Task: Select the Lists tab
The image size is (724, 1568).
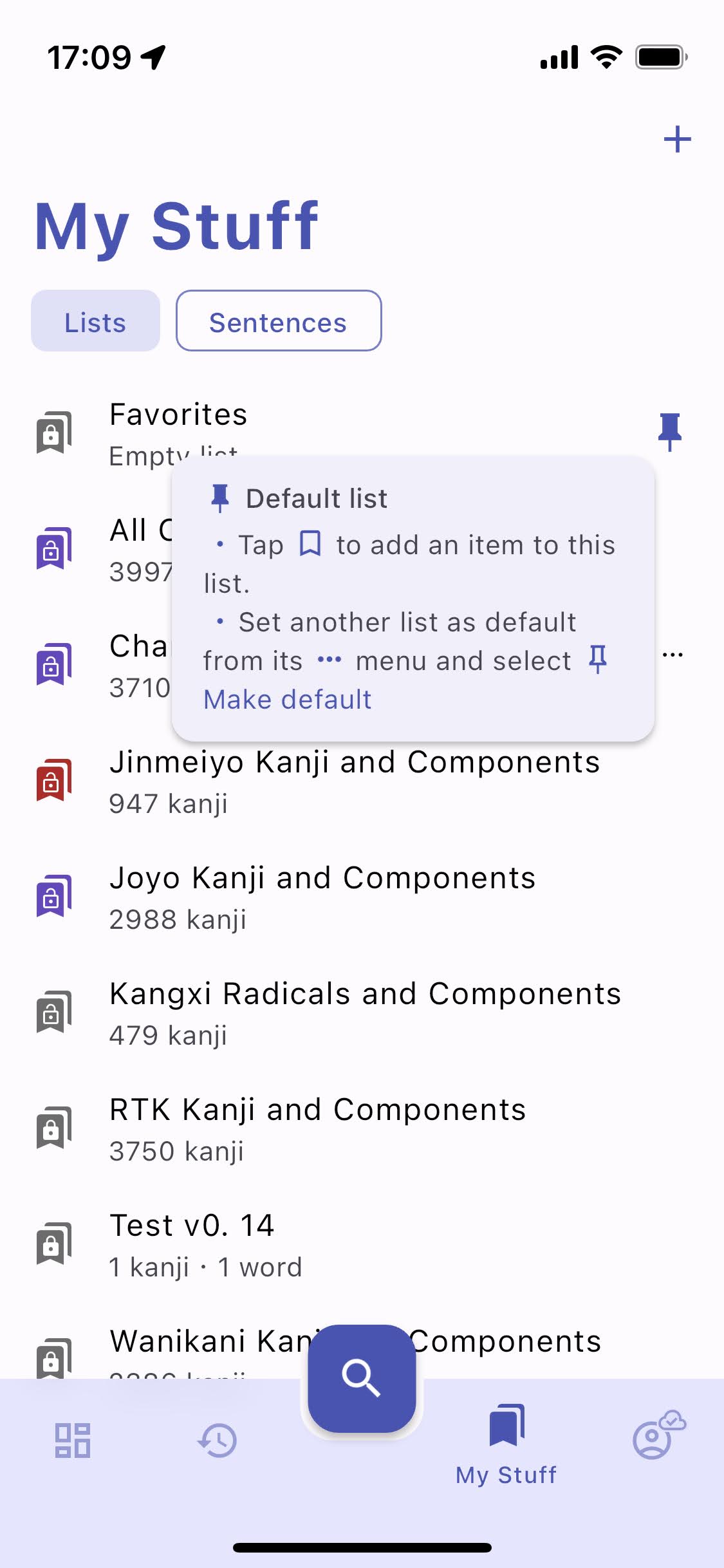Action: [95, 321]
